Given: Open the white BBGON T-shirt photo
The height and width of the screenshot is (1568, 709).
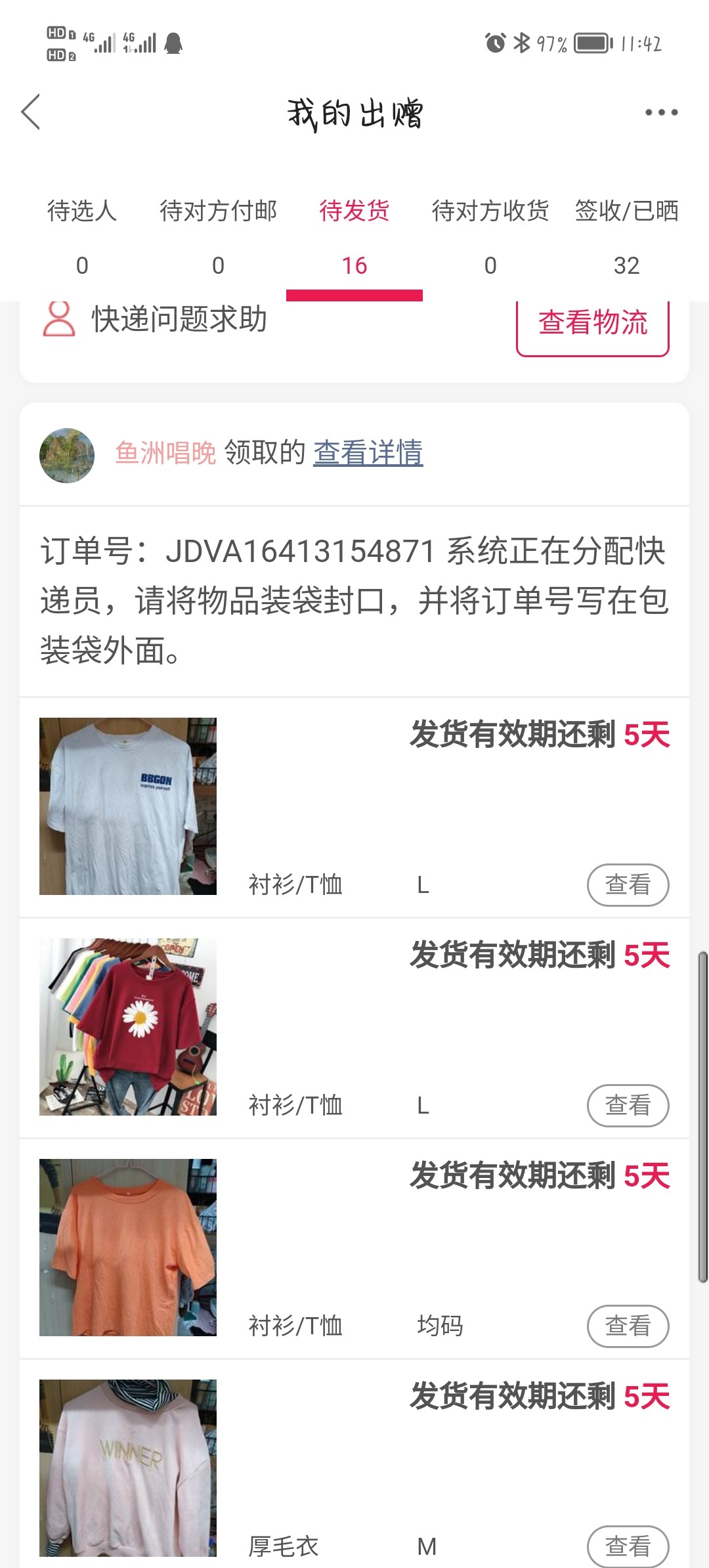Looking at the screenshot, I should point(128,806).
